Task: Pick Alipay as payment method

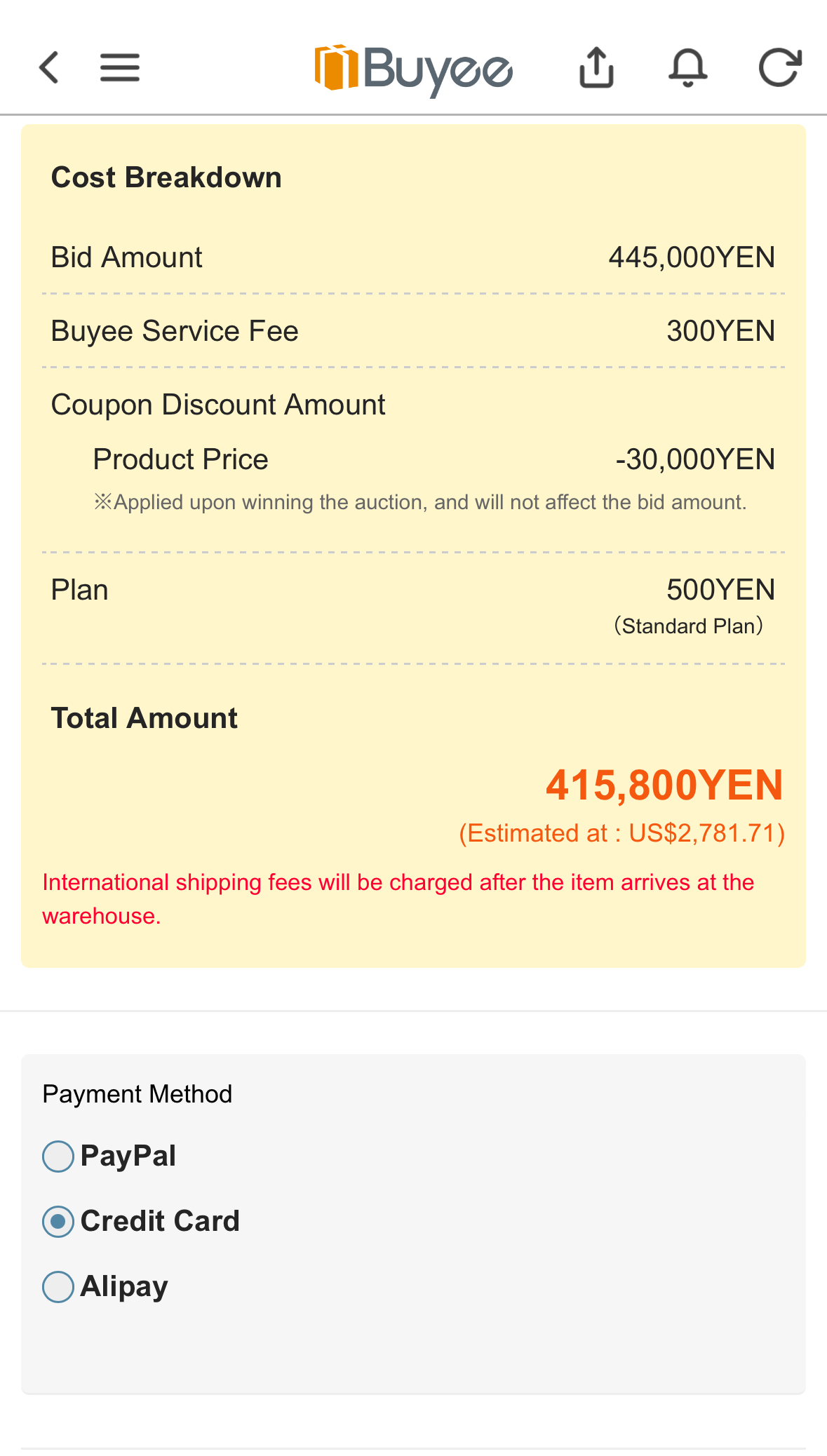Action: tap(58, 1287)
